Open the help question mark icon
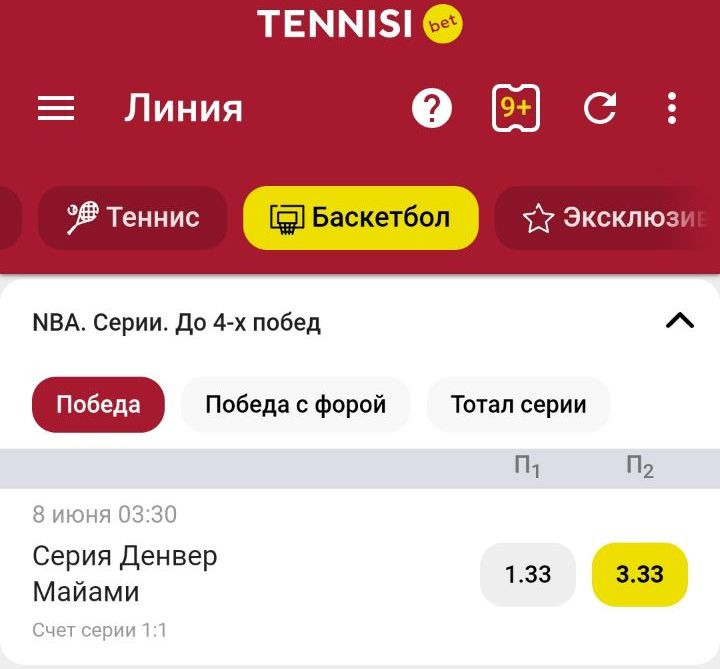This screenshot has width=720, height=669. coord(432,108)
